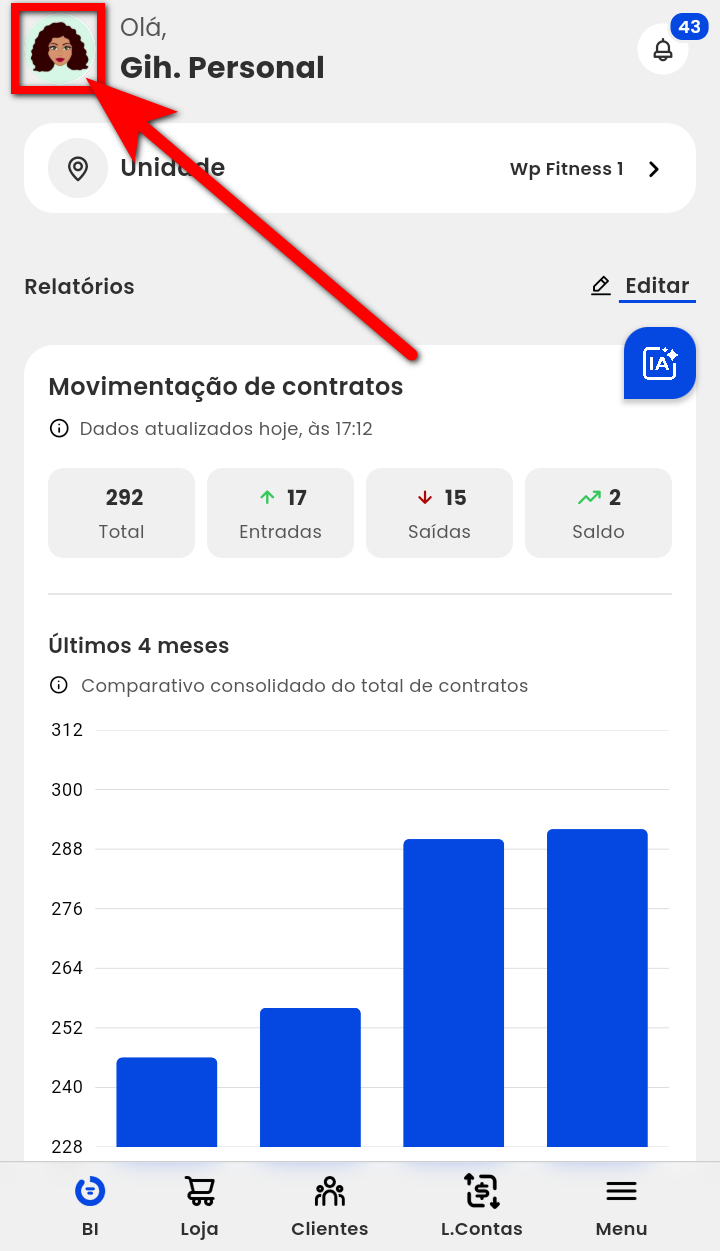
Task: View the Saldo contracts card
Action: point(598,513)
